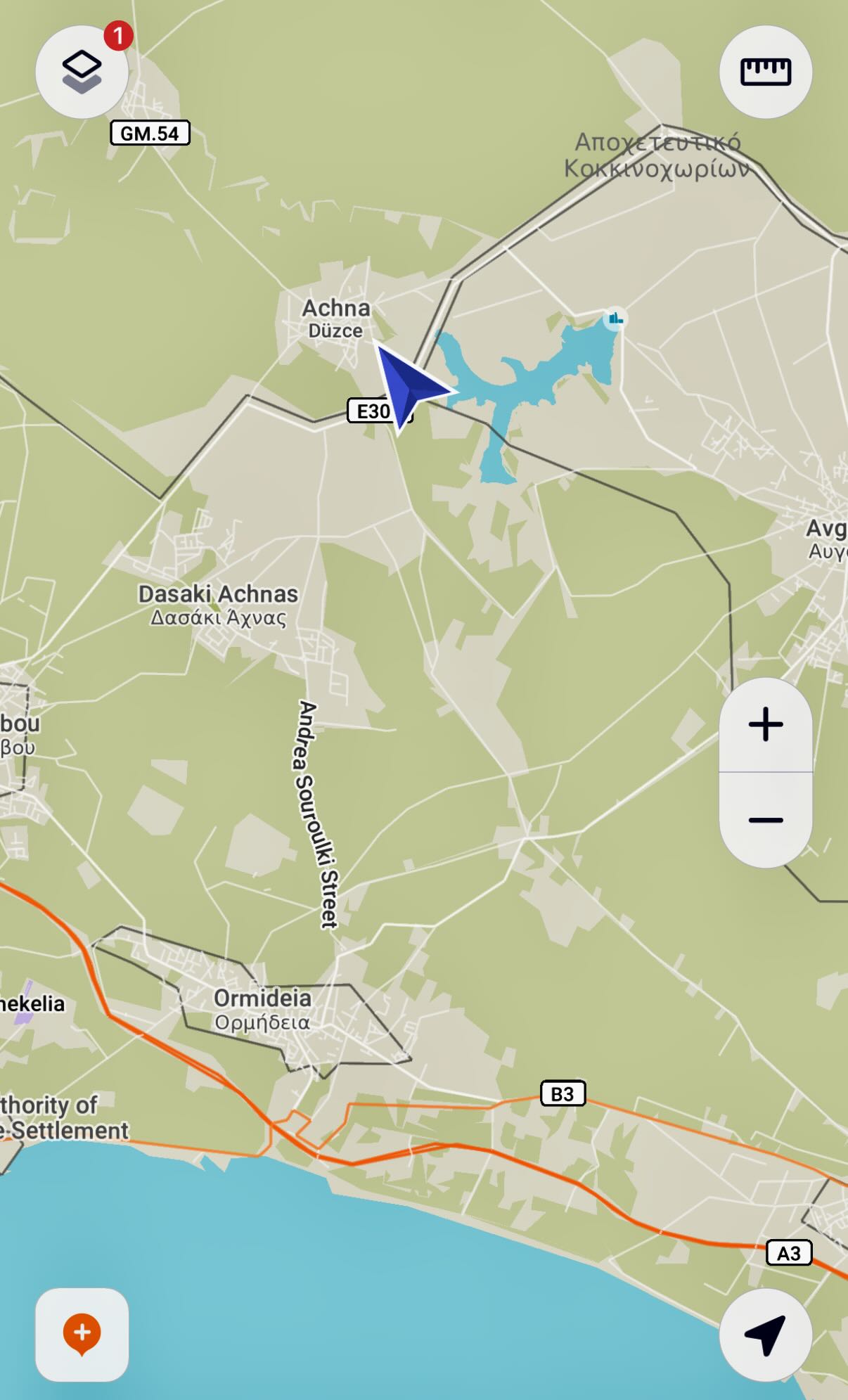Open the map layers menu
The height and width of the screenshot is (1400, 848).
point(82,72)
